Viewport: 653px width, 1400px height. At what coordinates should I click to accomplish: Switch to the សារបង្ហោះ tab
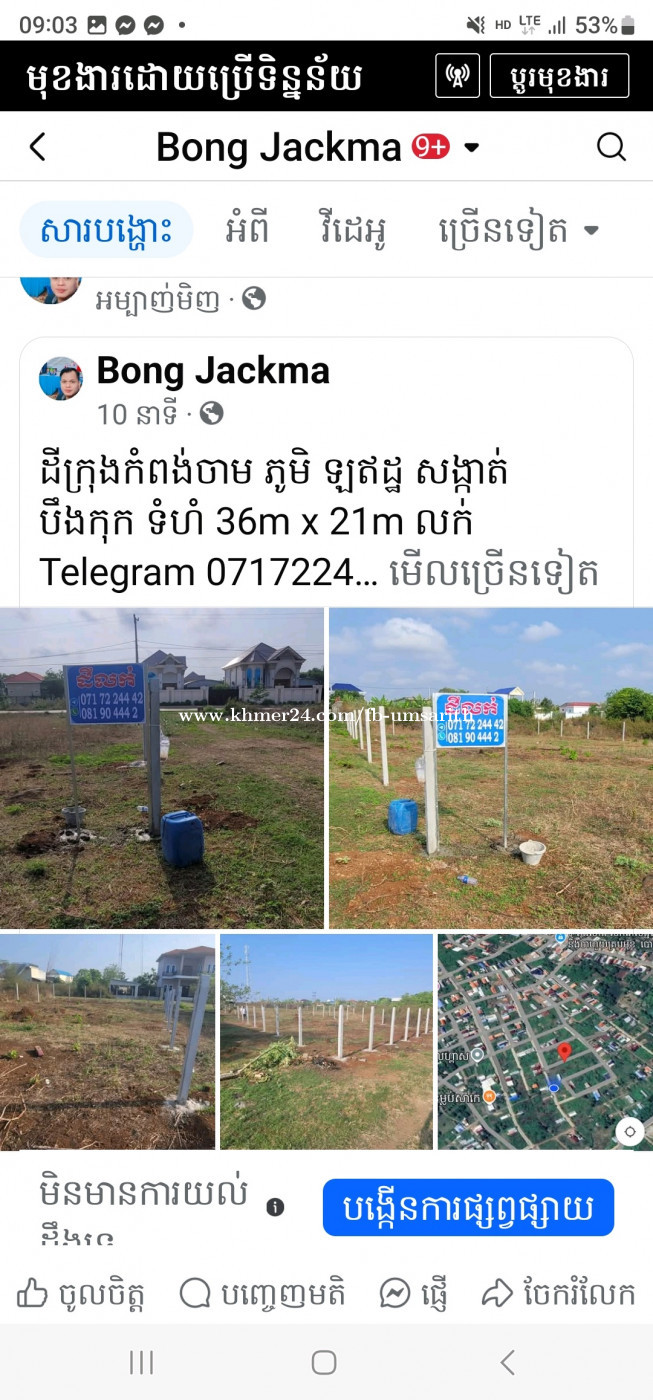106,230
